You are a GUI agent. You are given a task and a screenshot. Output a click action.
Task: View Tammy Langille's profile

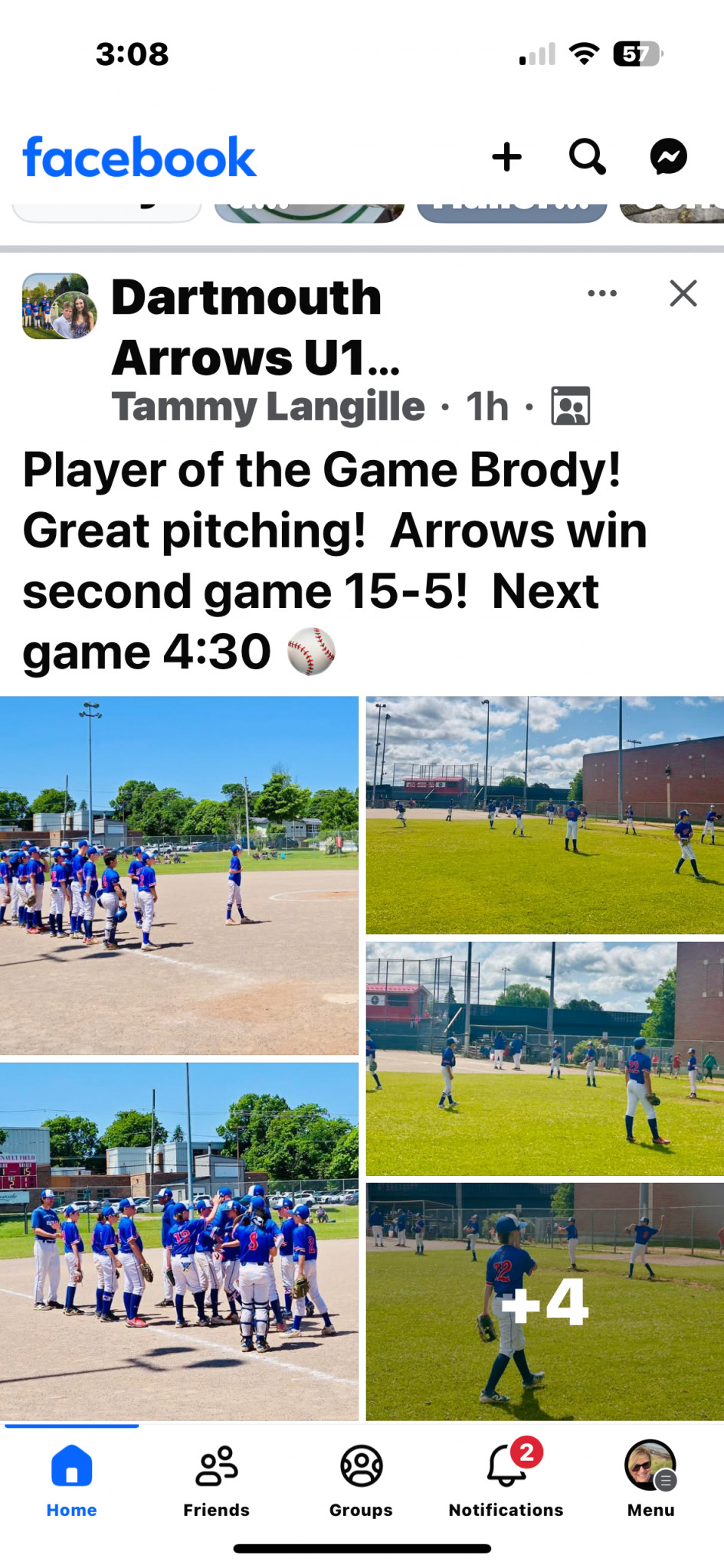(268, 406)
